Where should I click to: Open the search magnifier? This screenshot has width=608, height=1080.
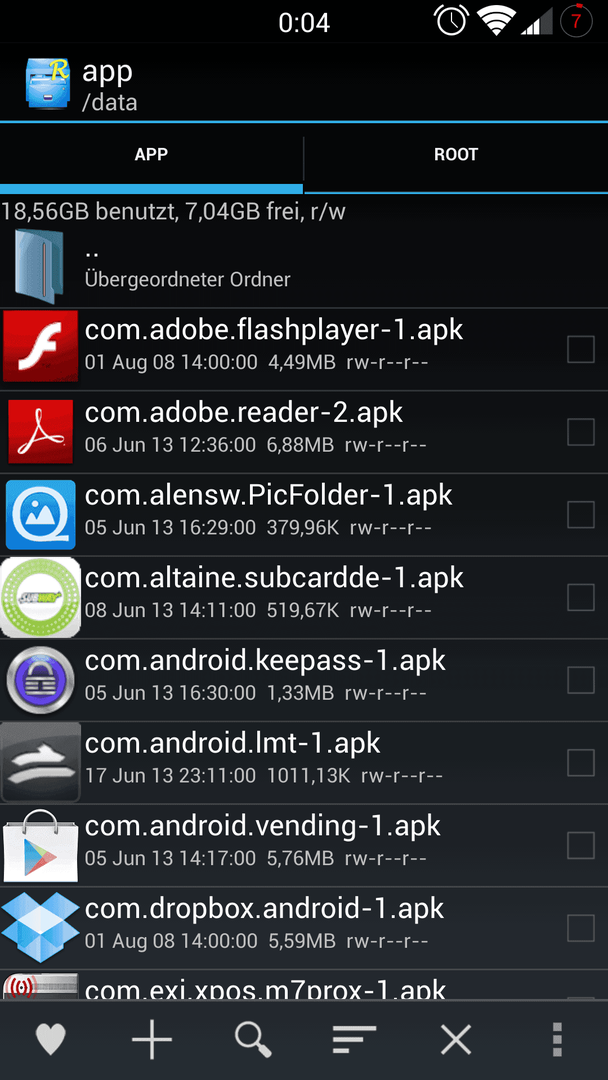pos(253,1039)
